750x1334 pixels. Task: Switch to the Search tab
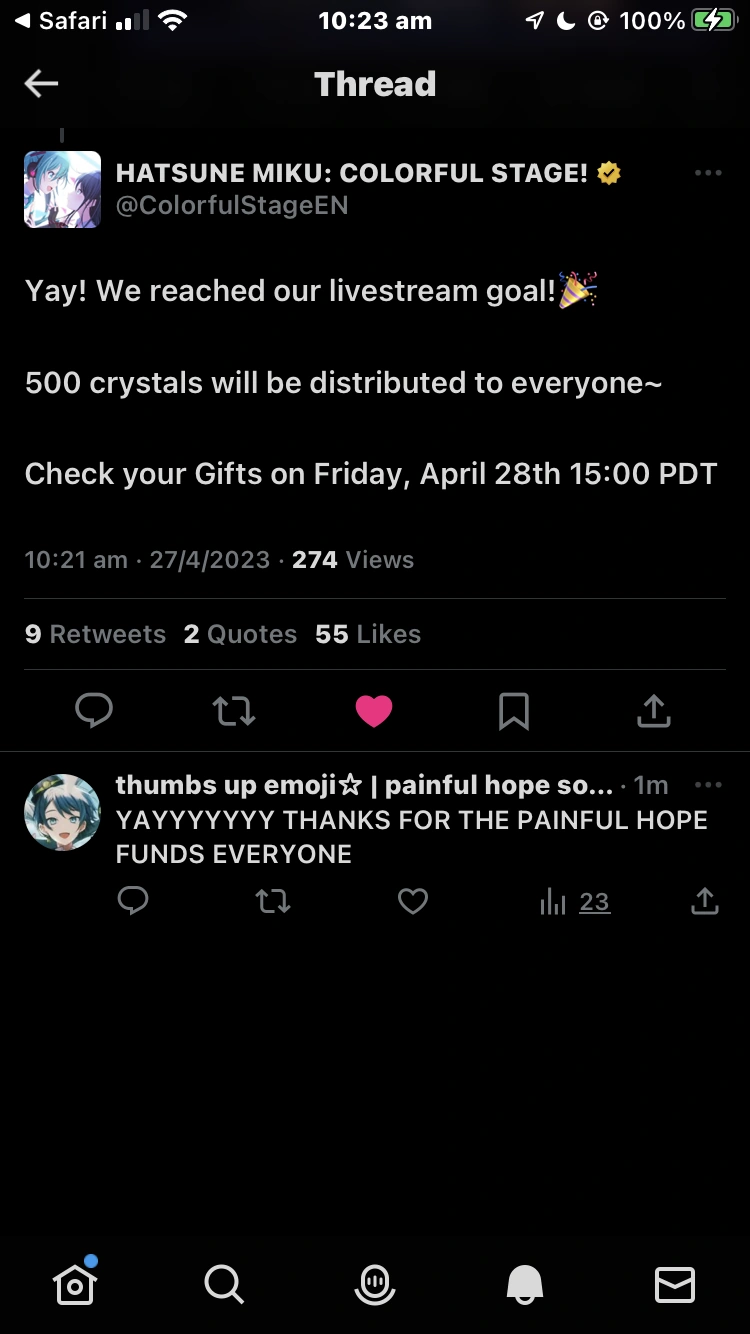tap(223, 1284)
